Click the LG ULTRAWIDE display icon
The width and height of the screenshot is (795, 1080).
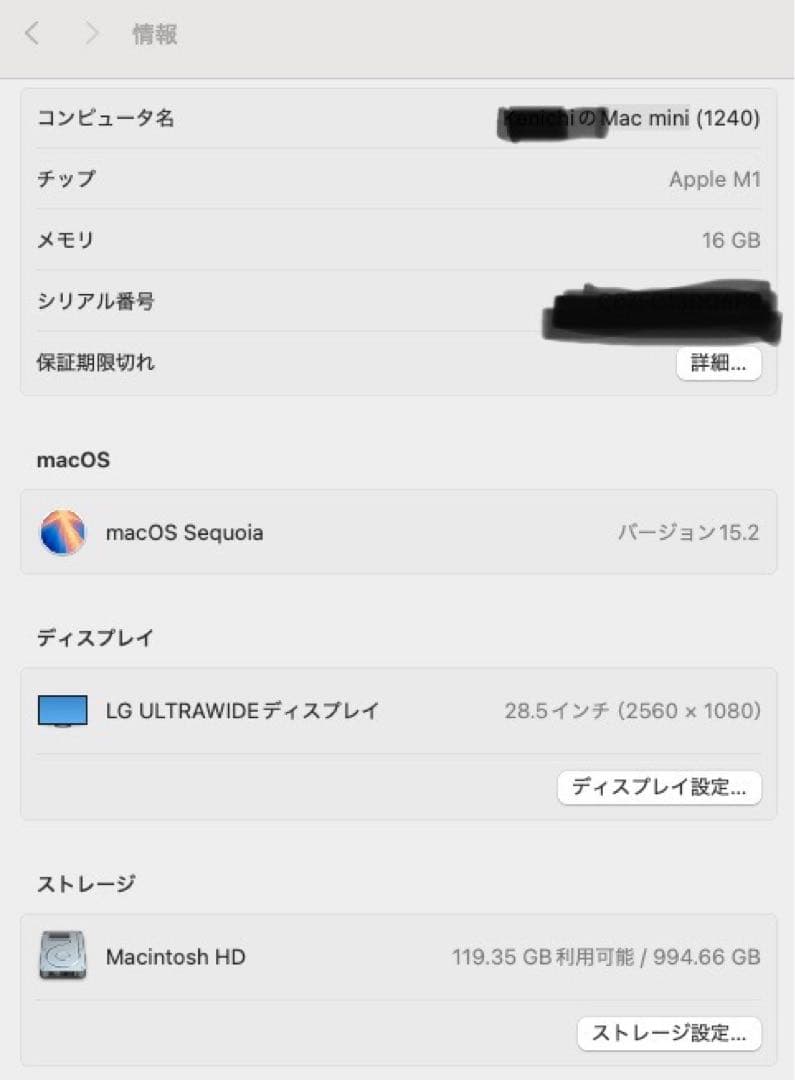[63, 710]
